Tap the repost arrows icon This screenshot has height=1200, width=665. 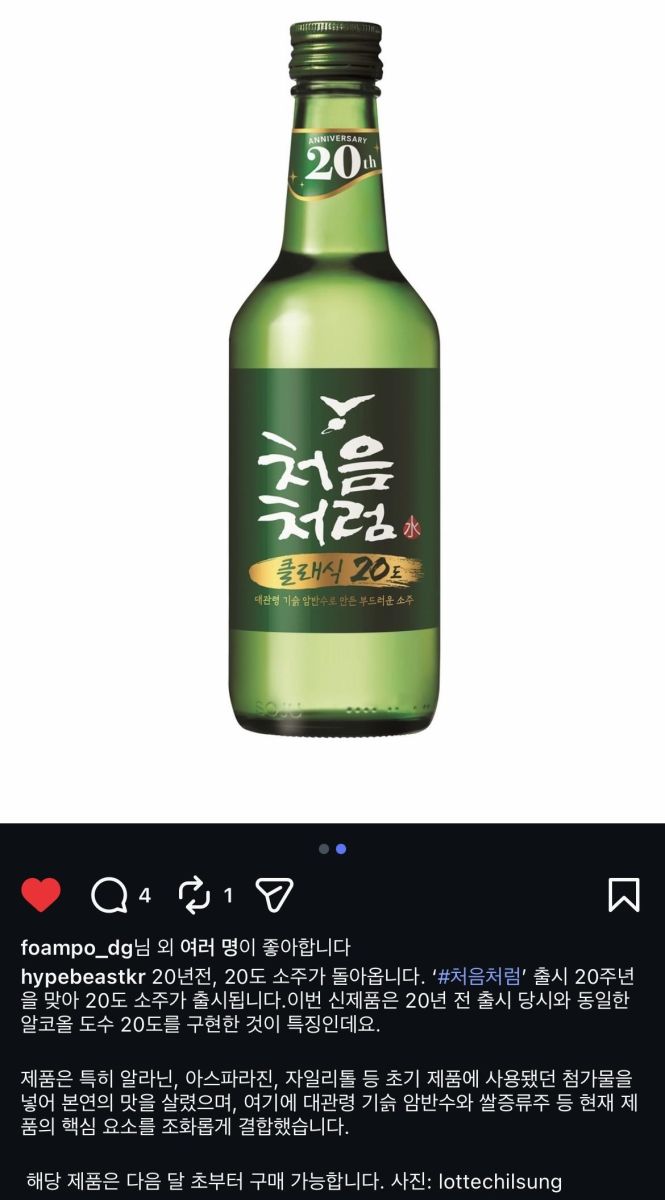pyautogui.click(x=193, y=895)
